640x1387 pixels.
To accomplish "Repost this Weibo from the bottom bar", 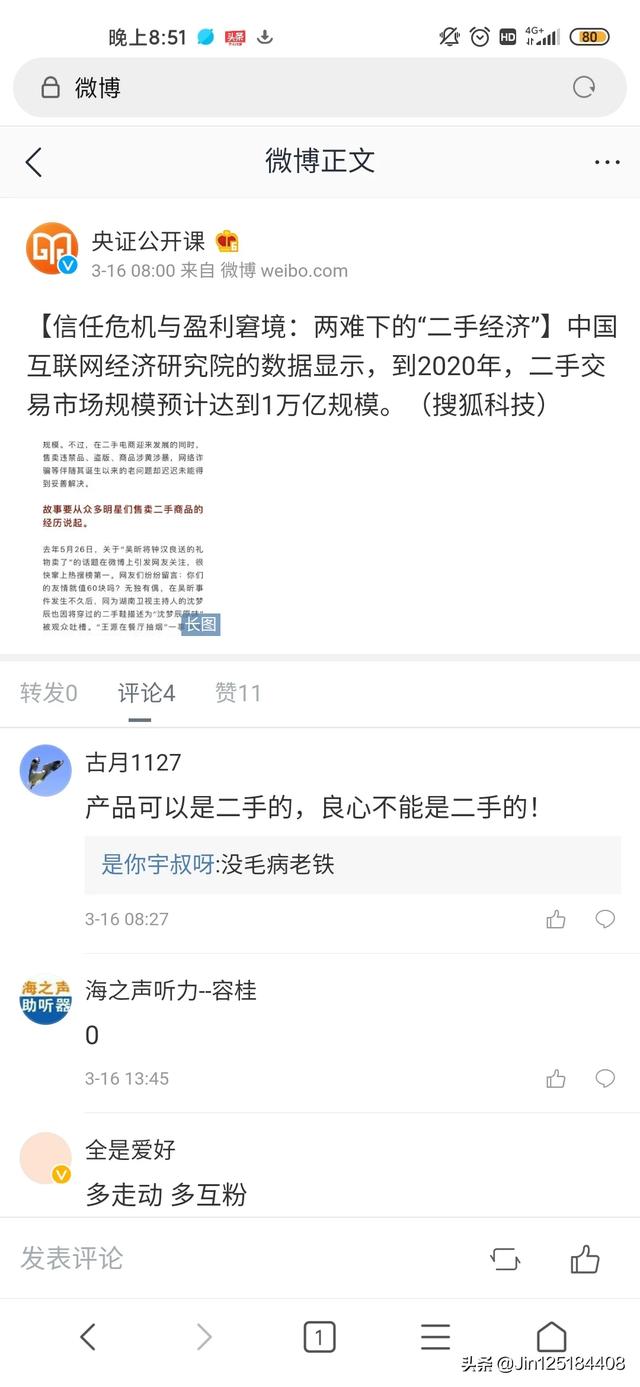I will tap(505, 1258).
